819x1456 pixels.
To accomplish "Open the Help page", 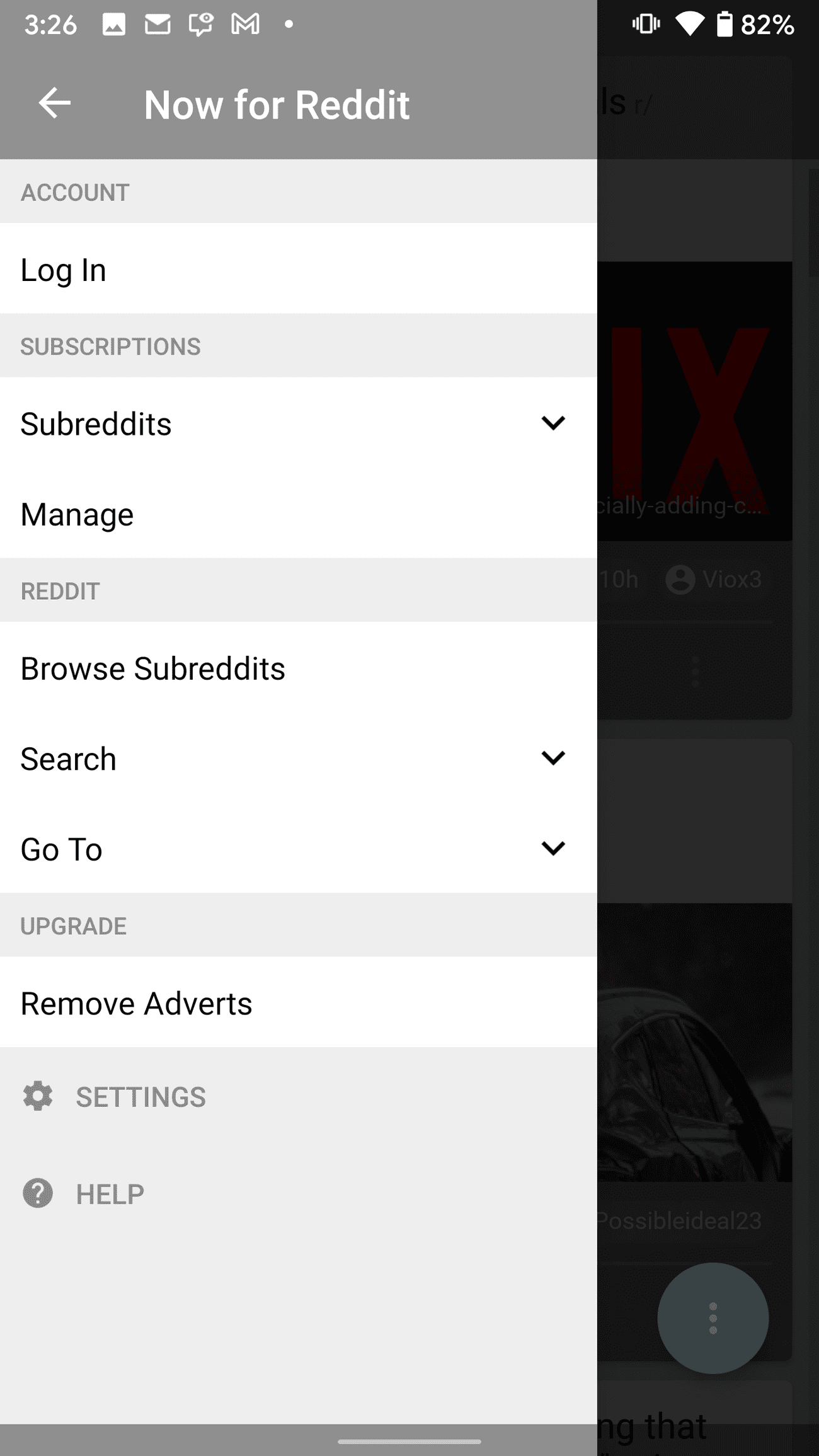I will [x=110, y=1194].
